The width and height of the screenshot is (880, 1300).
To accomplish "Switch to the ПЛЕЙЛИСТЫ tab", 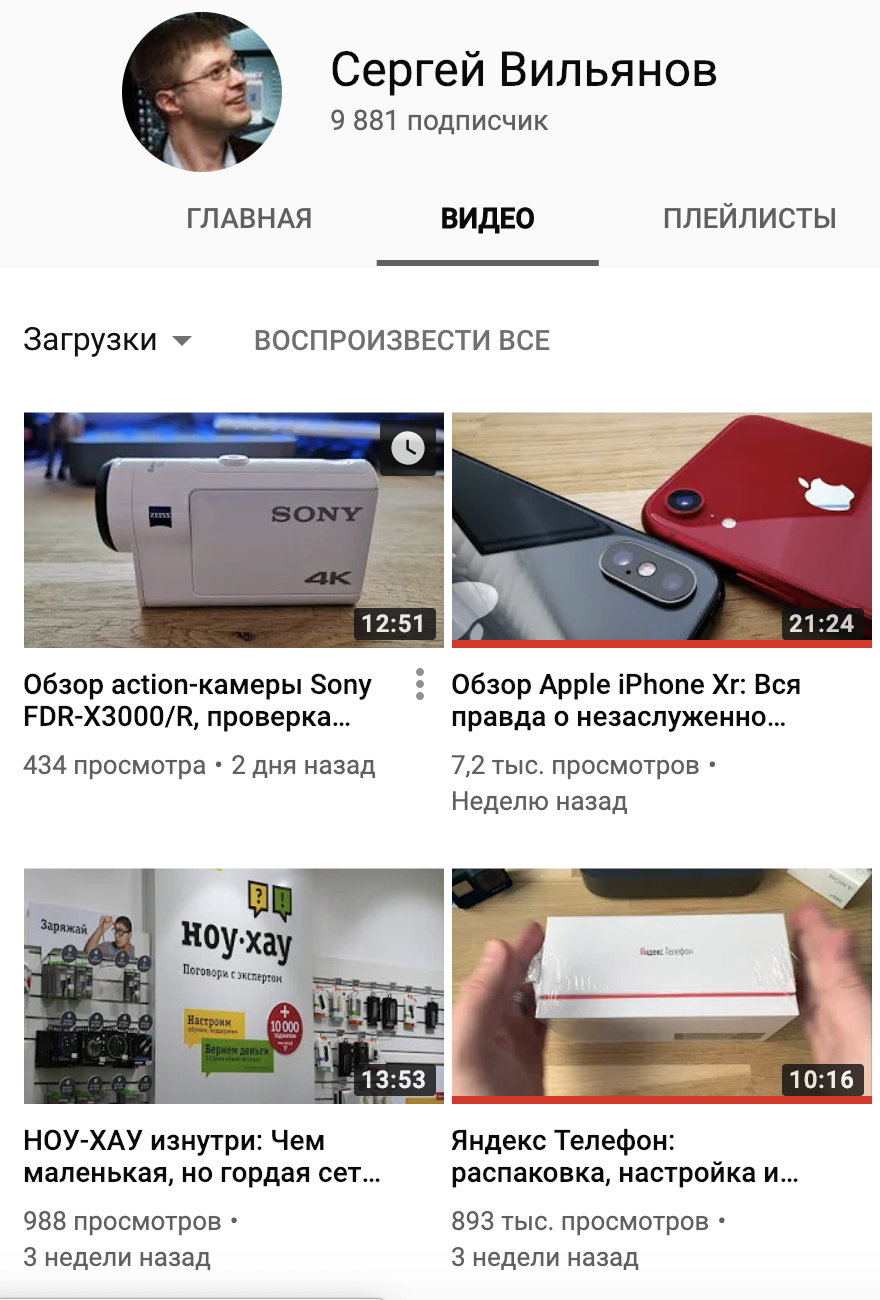I will [749, 218].
